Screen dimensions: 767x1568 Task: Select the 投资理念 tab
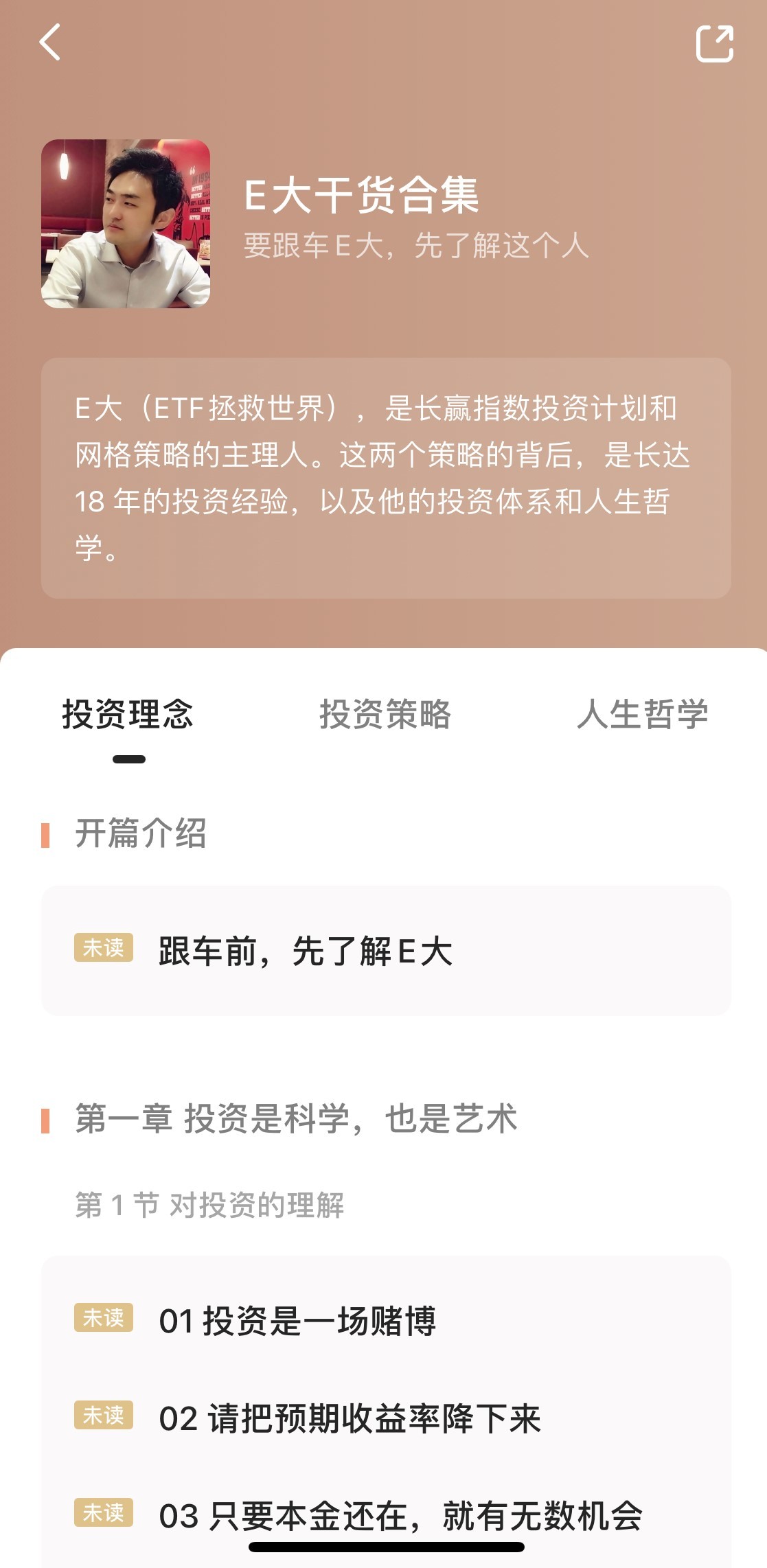click(x=128, y=714)
